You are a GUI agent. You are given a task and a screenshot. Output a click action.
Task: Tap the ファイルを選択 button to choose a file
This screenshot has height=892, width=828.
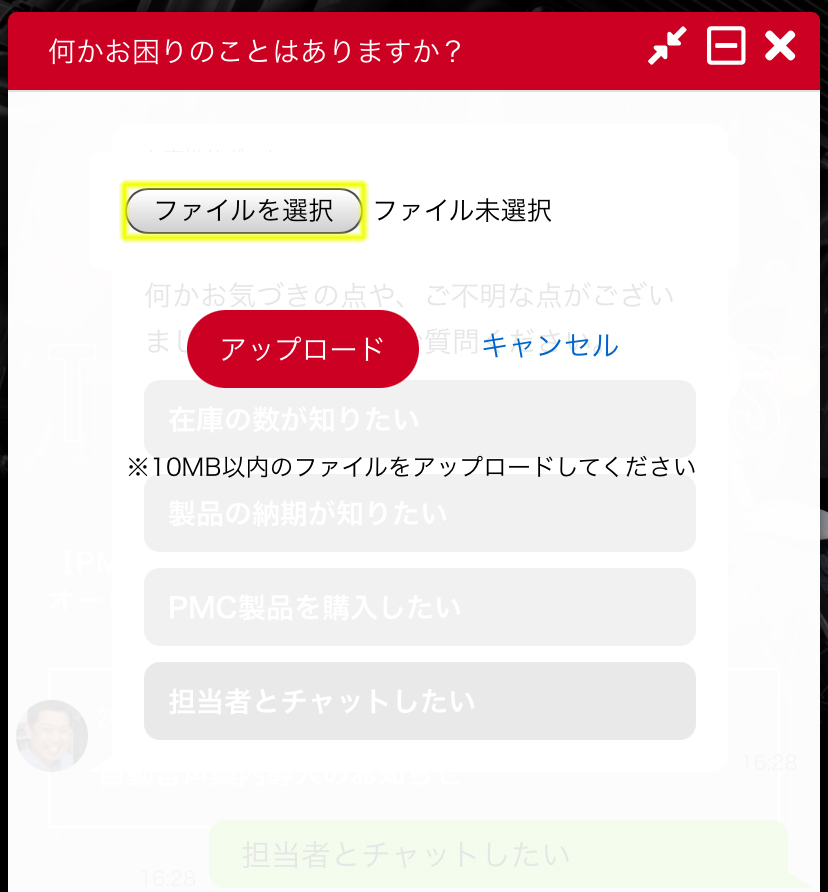tap(243, 211)
